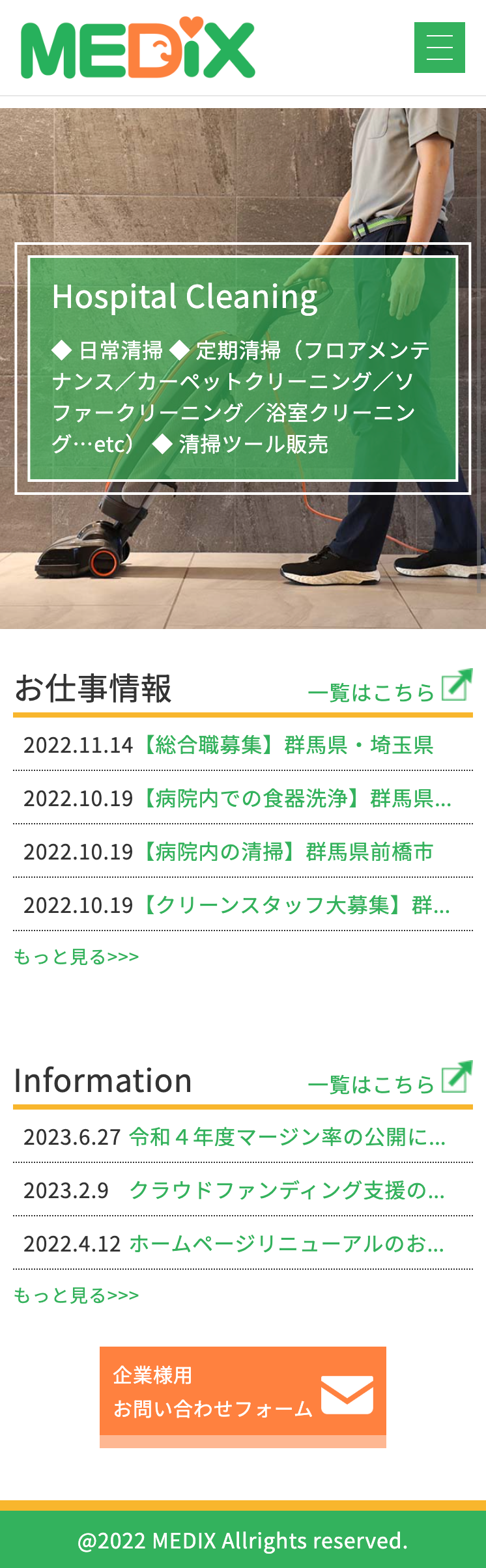486x1568 pixels.
Task: Open the 一覧はこちら link beside Information
Action: coord(389,1082)
